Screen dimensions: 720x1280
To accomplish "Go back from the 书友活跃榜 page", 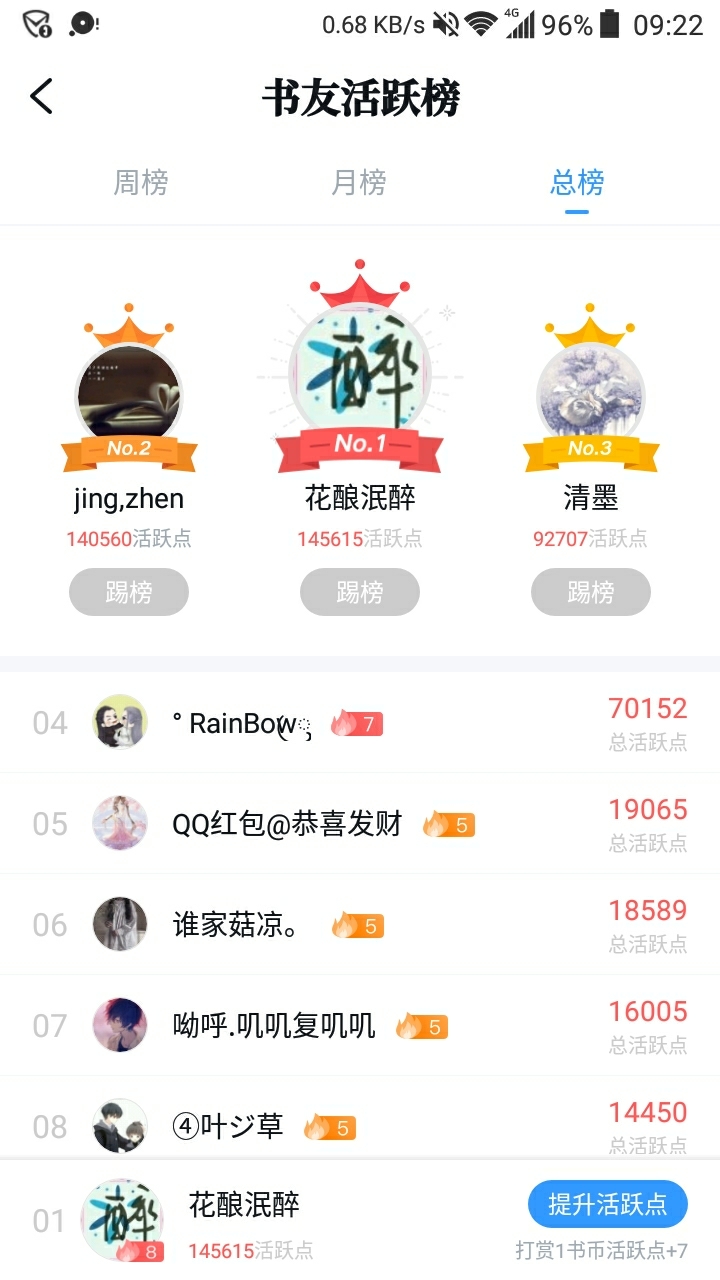I will click(41, 98).
